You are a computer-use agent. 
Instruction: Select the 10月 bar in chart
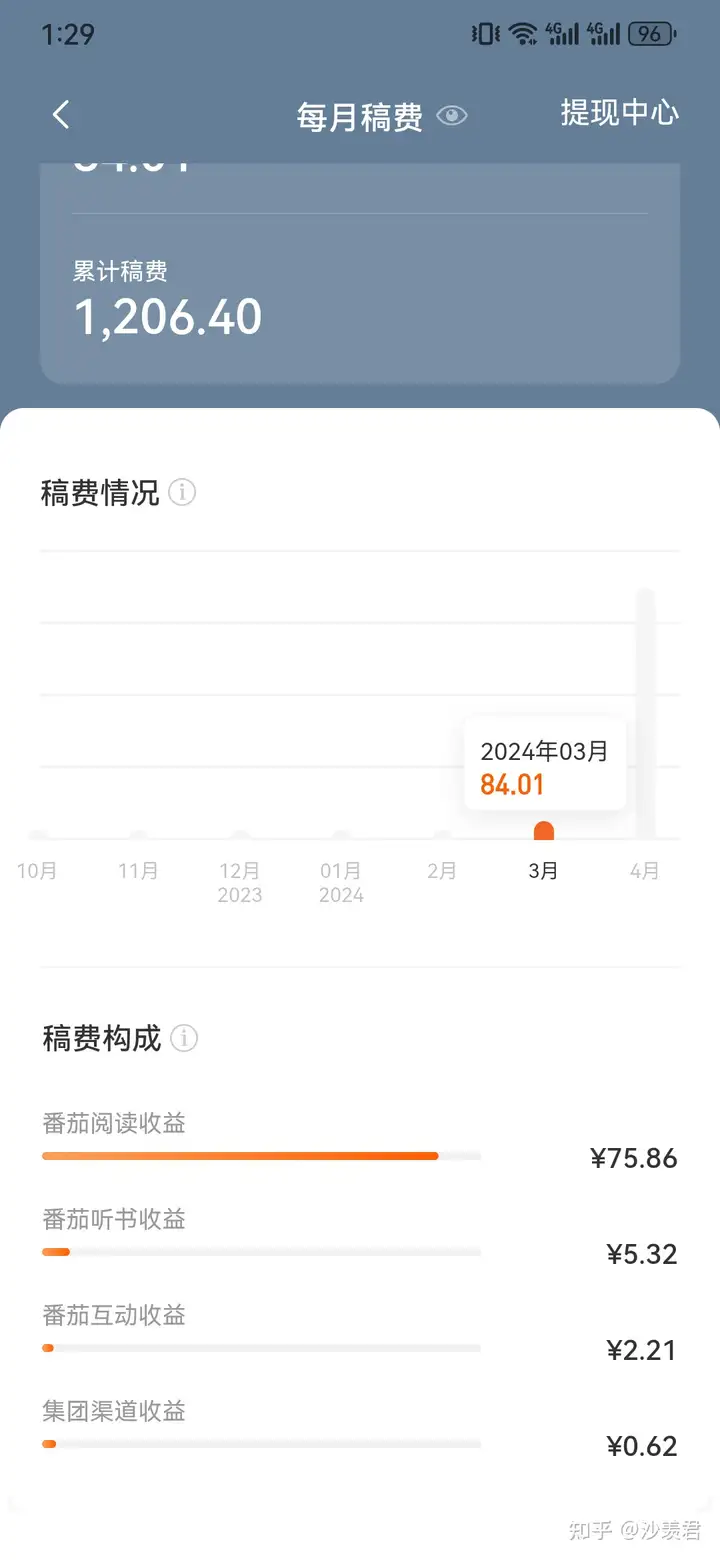pos(38,834)
